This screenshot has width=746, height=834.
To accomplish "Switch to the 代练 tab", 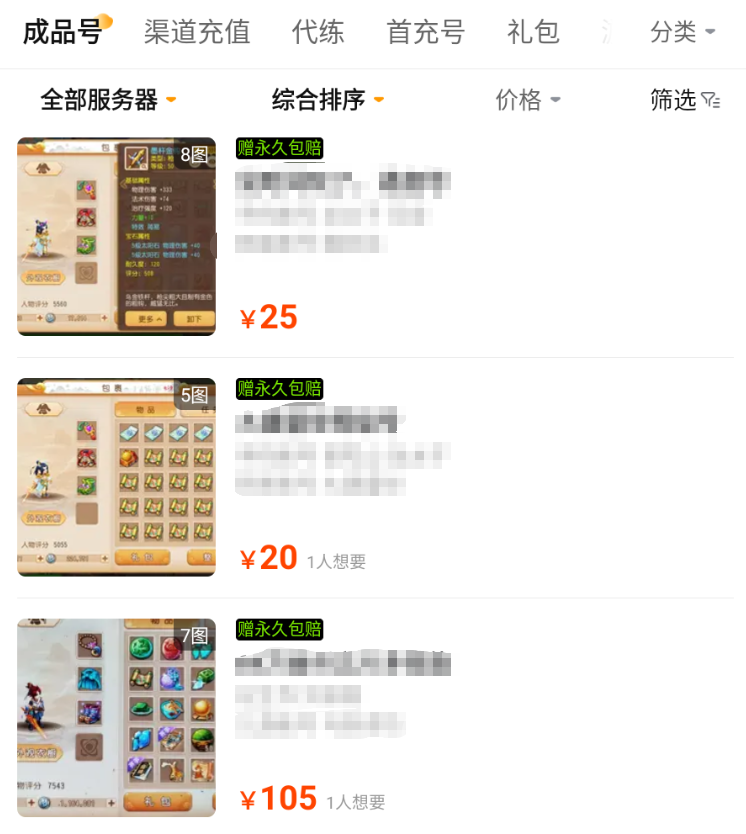I will point(318,32).
